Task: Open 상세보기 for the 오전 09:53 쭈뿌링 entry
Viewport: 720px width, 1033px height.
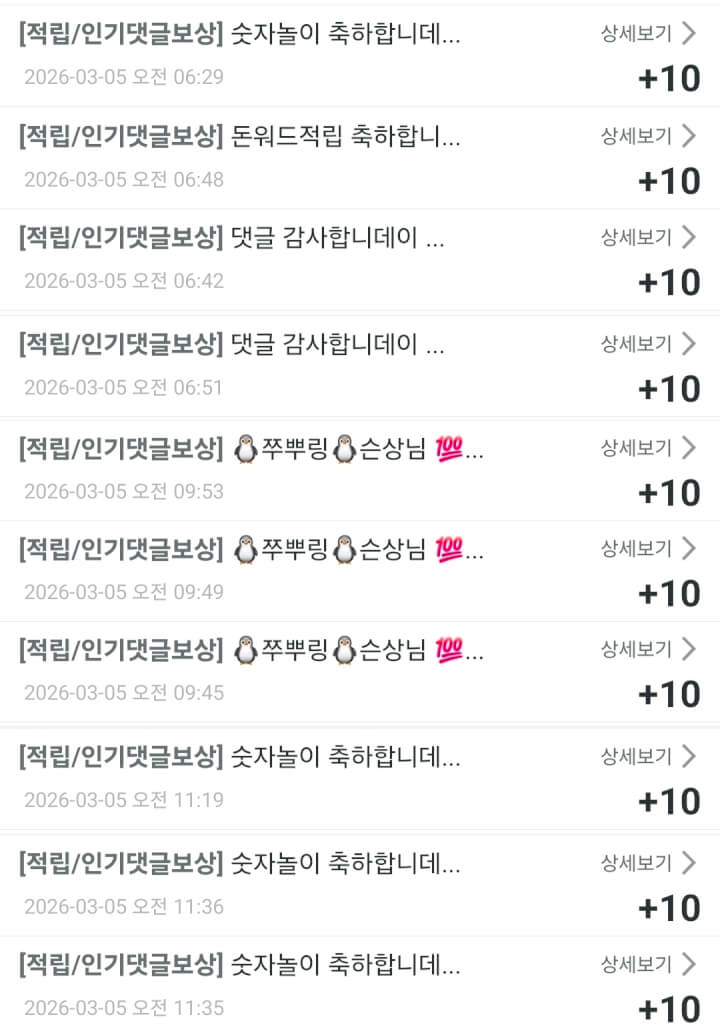Action: [x=647, y=447]
